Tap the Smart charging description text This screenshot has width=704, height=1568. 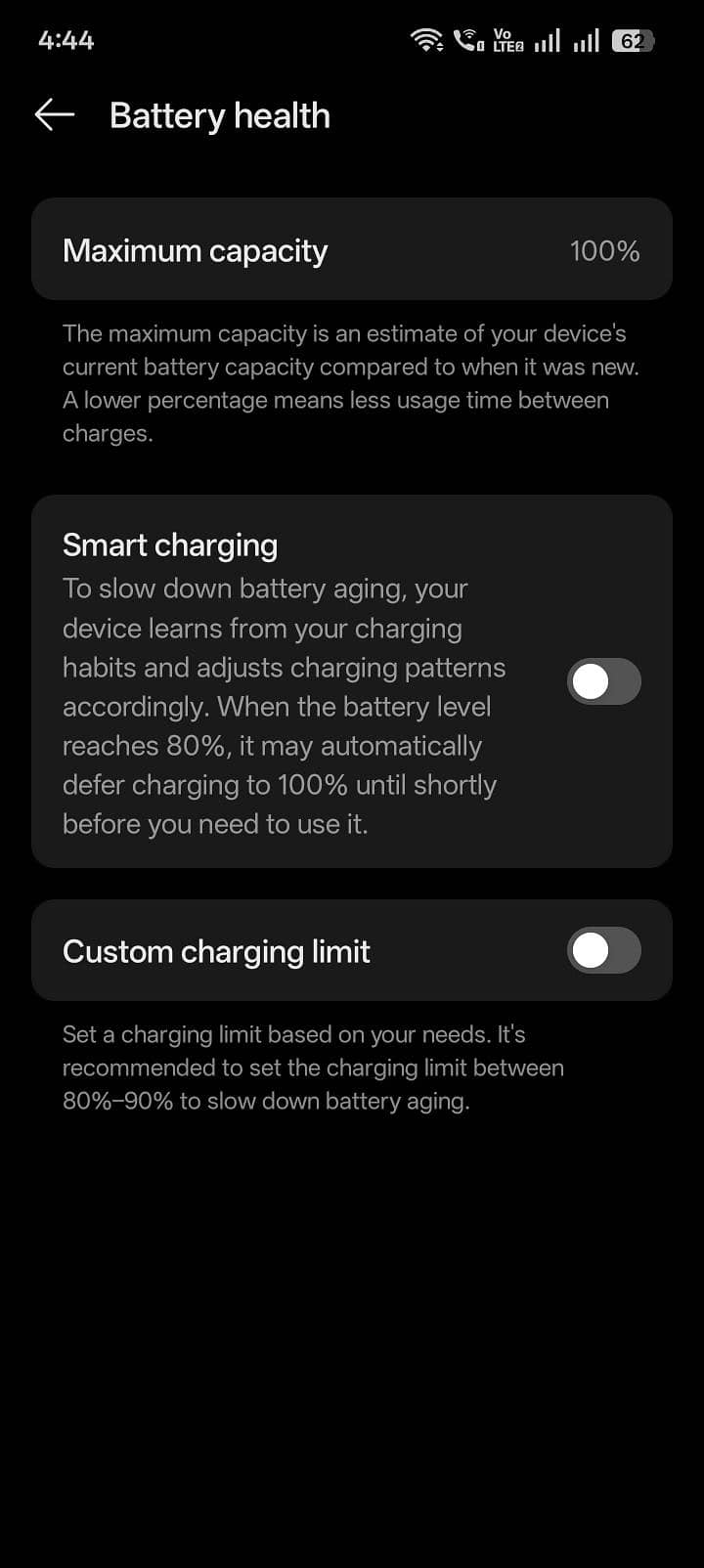click(284, 706)
